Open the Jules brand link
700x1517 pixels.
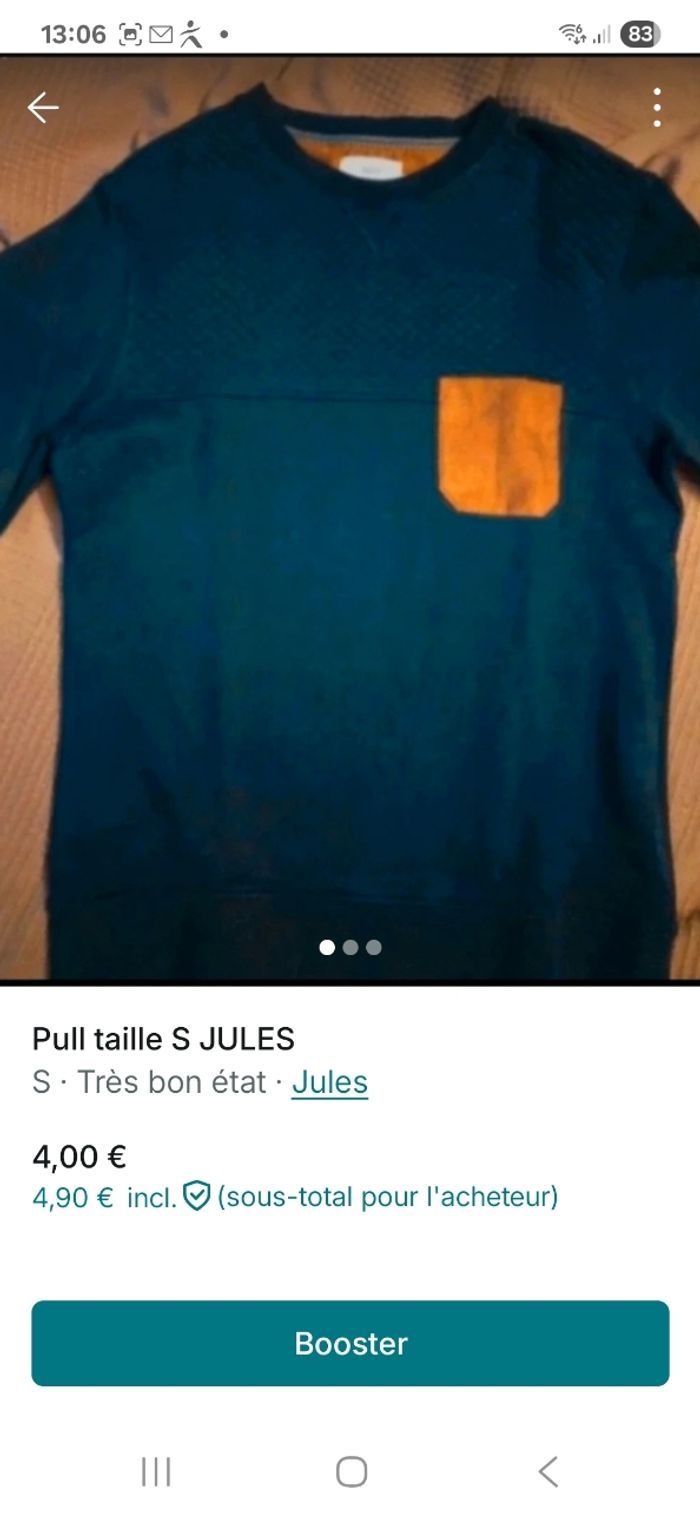click(x=330, y=1082)
